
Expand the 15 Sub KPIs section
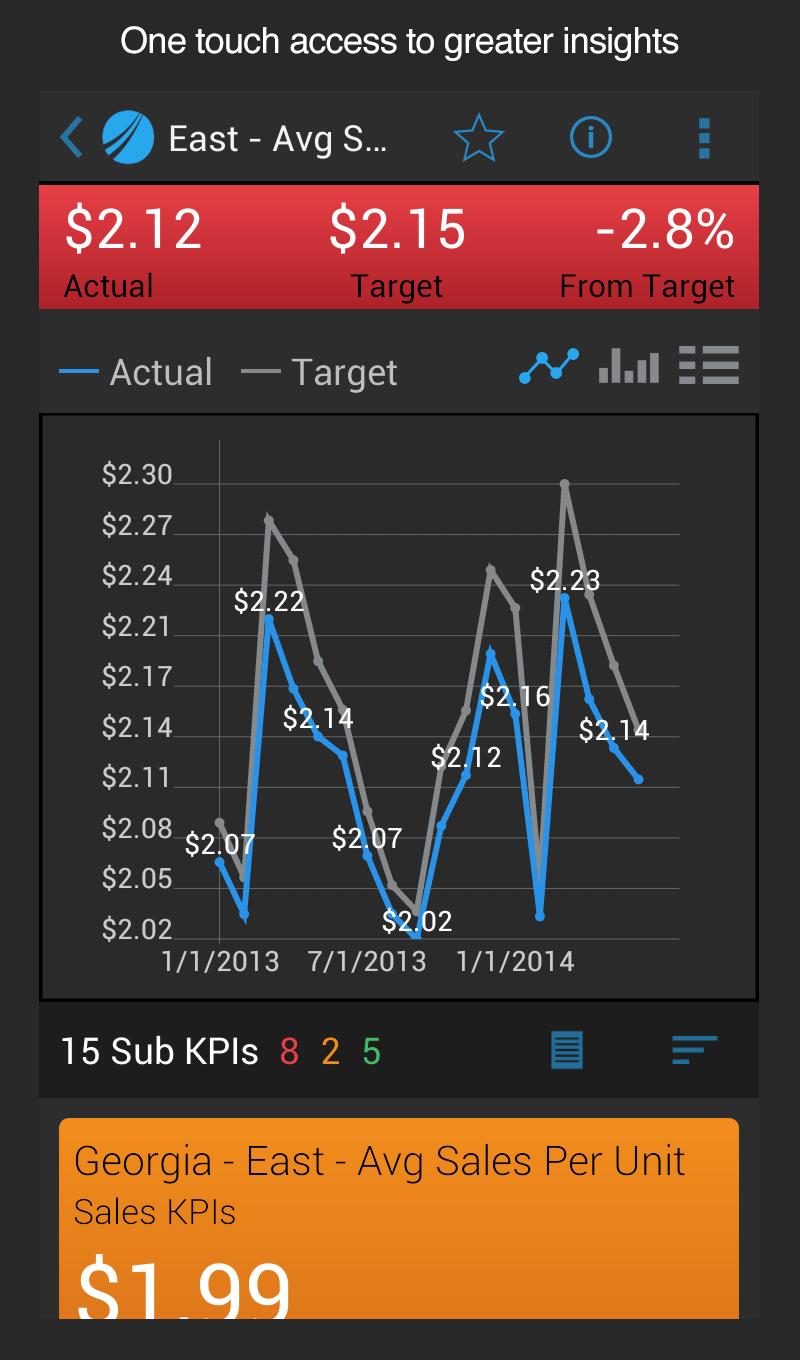(159, 1050)
